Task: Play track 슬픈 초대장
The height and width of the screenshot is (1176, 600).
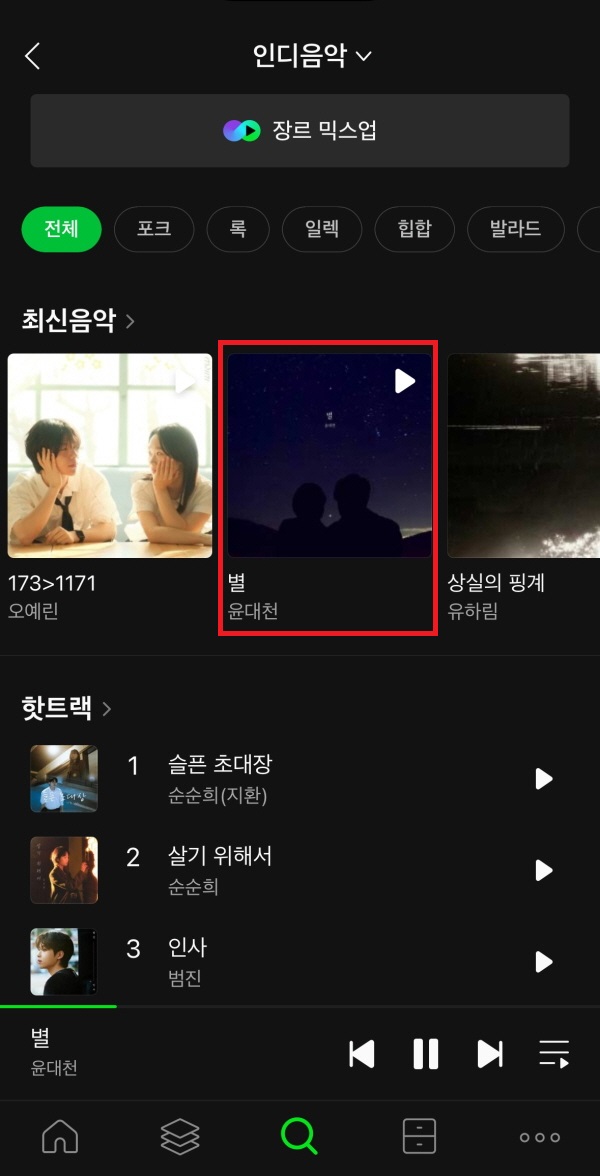Action: click(x=543, y=779)
